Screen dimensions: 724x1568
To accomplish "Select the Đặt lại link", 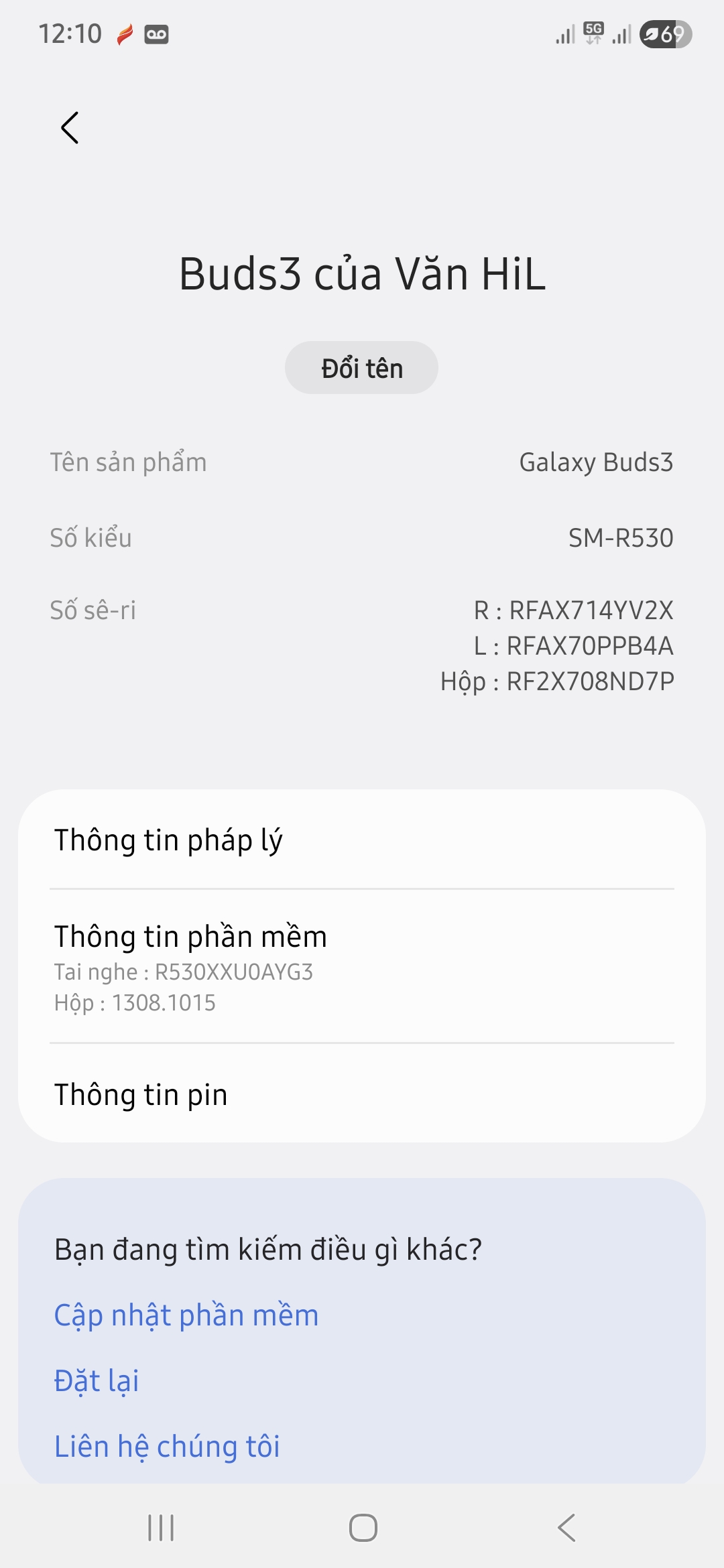I will [97, 1381].
